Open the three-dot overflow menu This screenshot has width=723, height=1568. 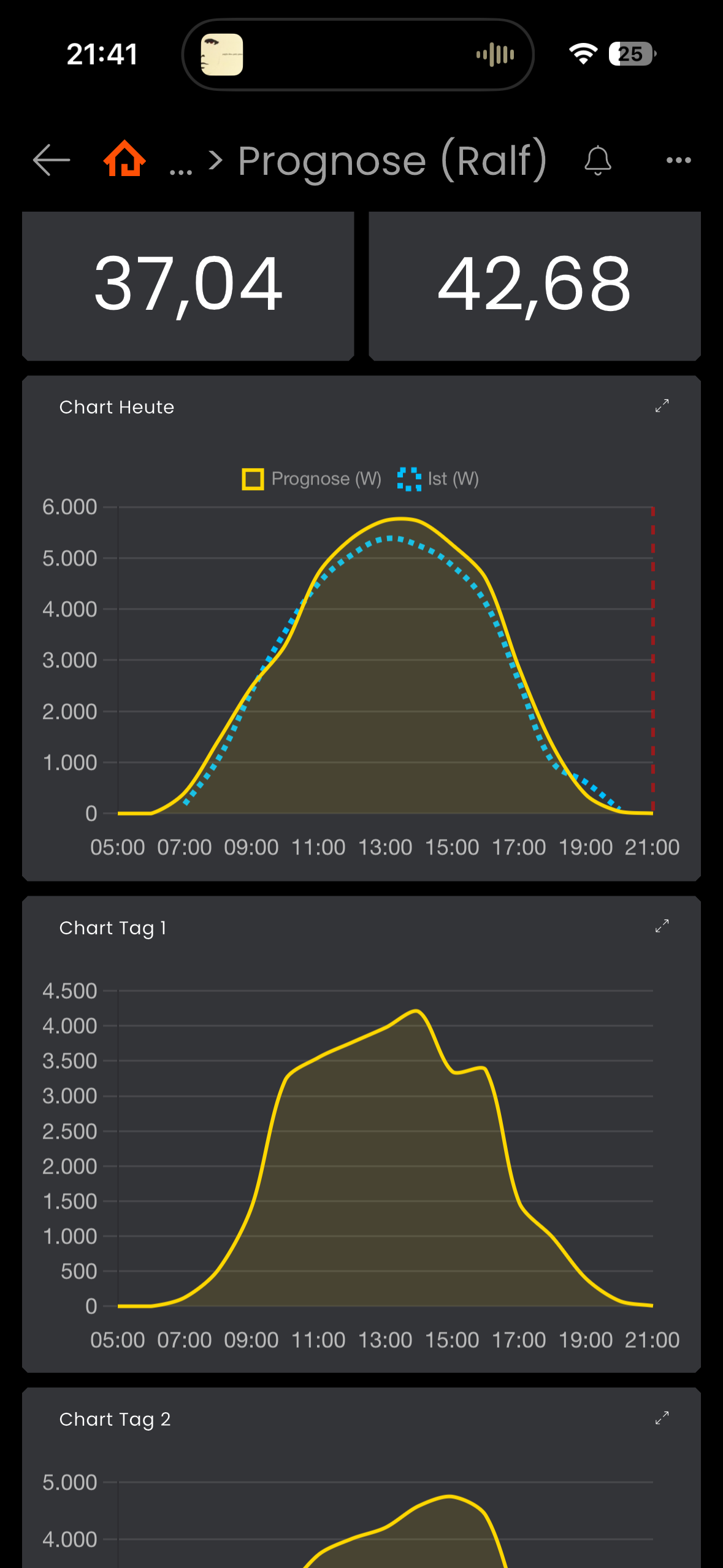[x=678, y=160]
